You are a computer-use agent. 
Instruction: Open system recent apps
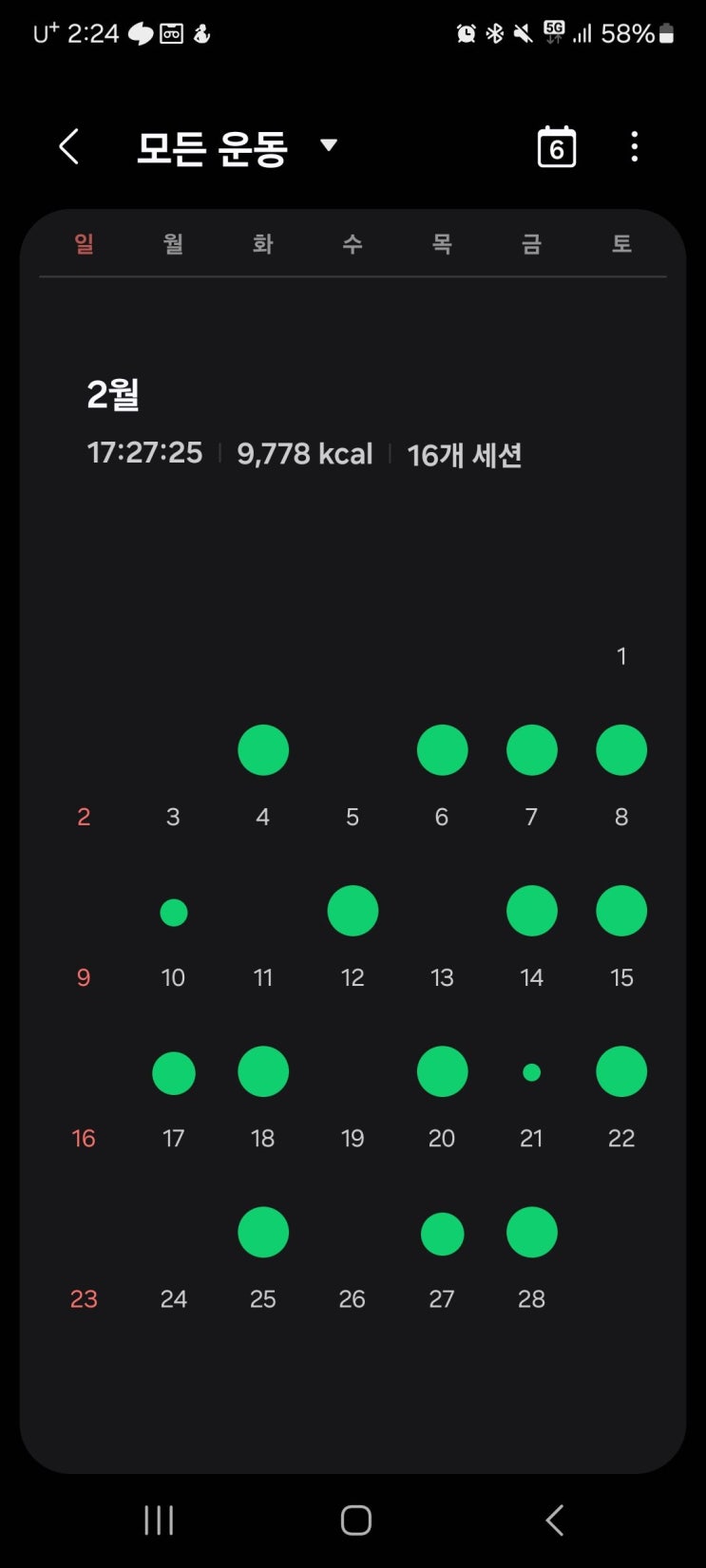159,1521
